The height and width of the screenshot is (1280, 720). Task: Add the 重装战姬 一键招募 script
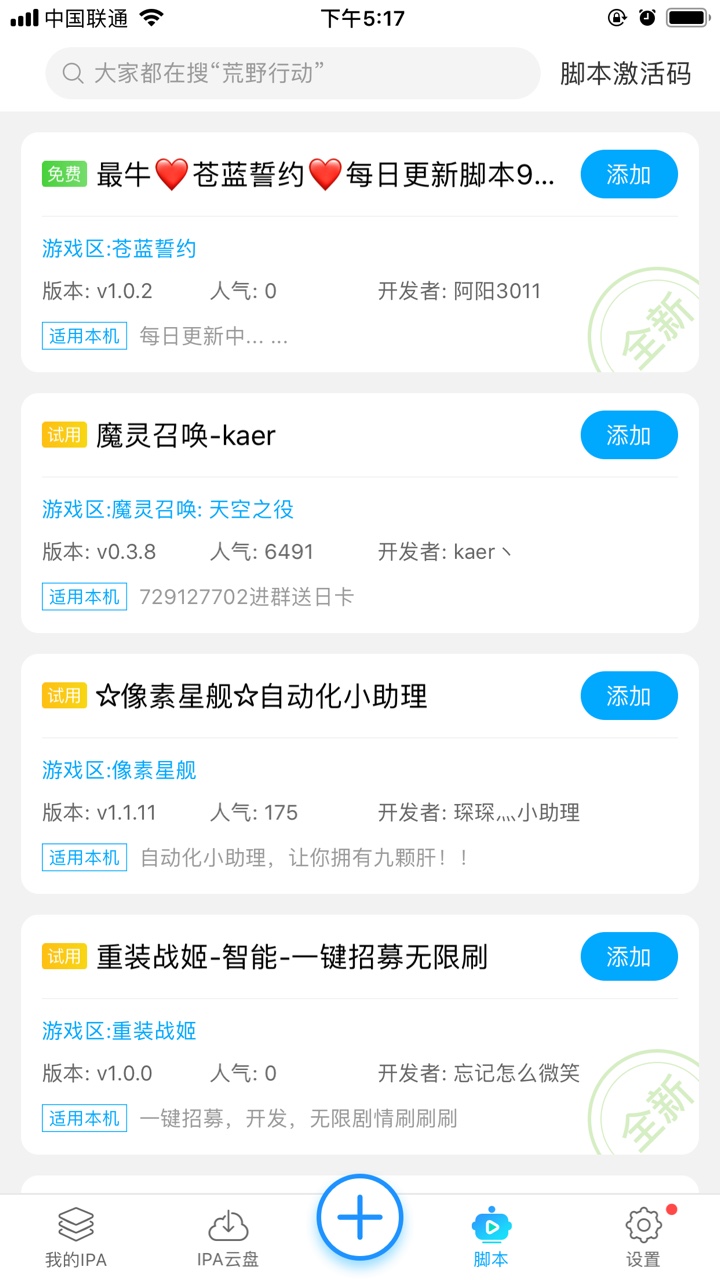click(629, 958)
